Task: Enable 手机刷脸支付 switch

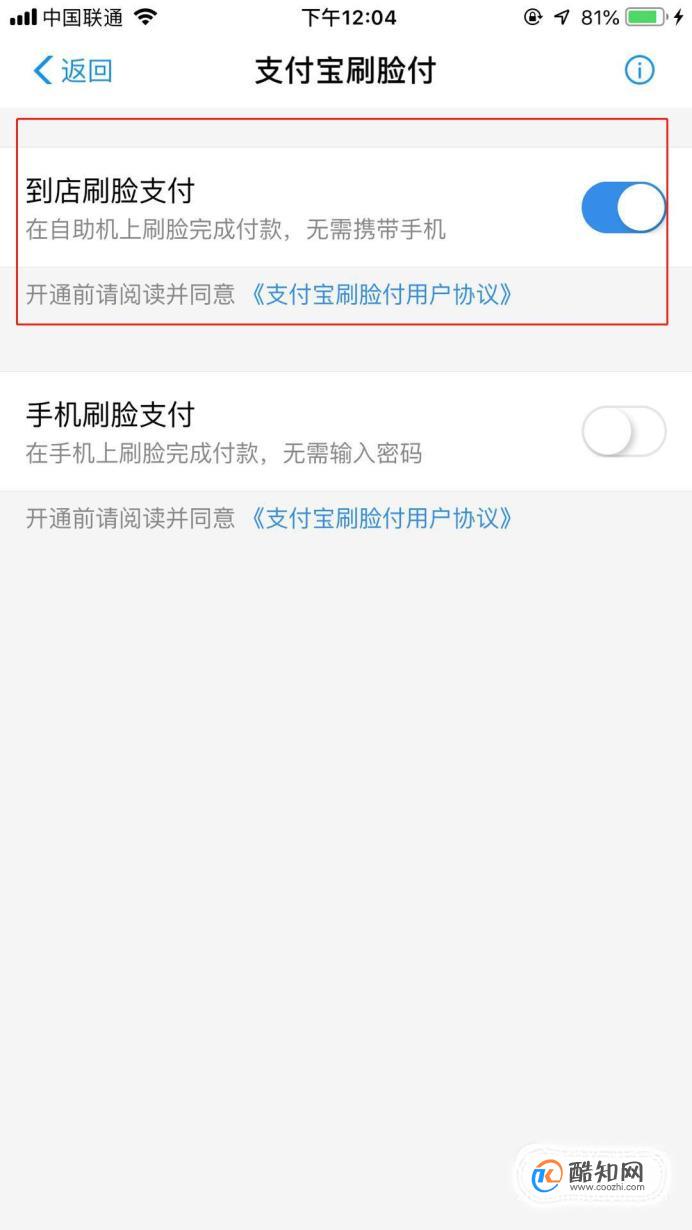Action: 624,432
